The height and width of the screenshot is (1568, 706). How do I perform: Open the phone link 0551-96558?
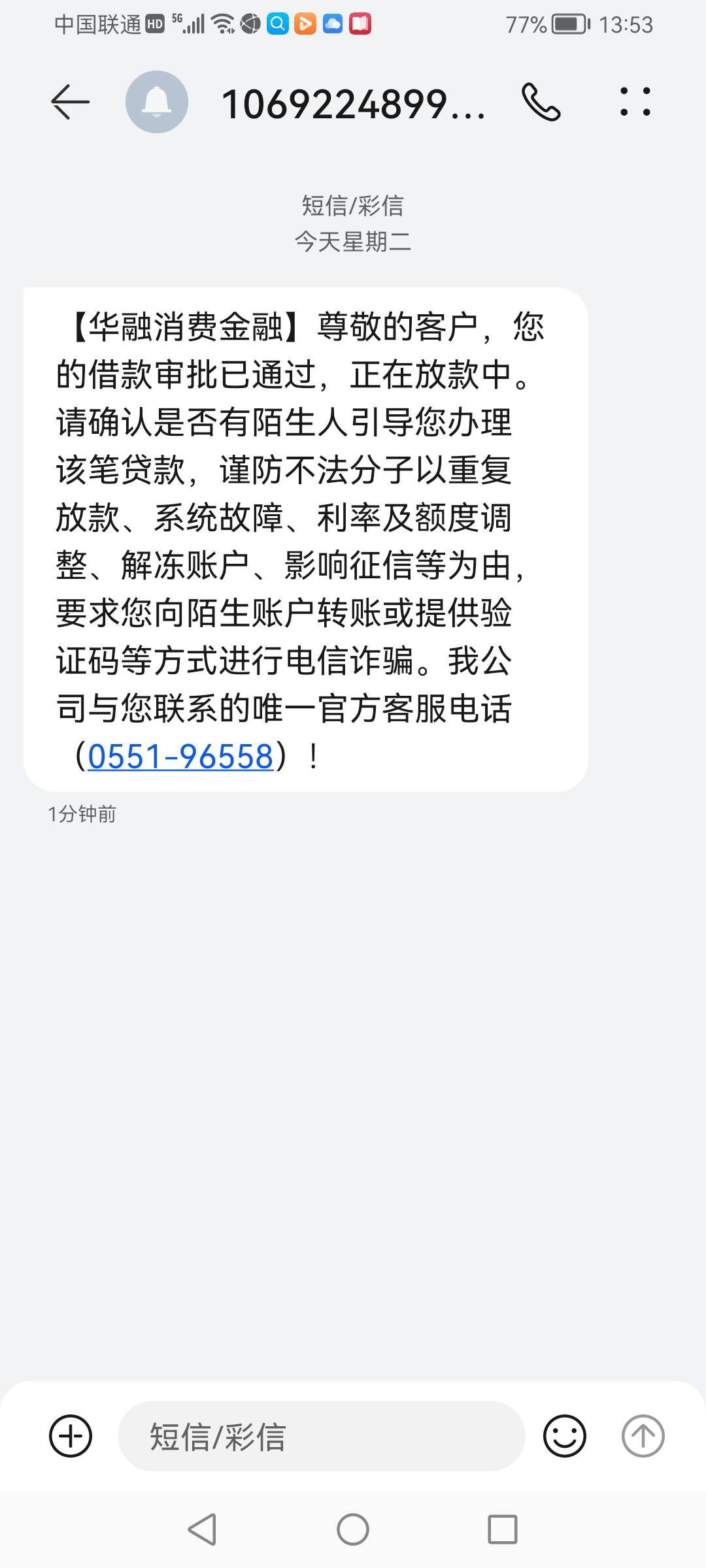tap(180, 757)
